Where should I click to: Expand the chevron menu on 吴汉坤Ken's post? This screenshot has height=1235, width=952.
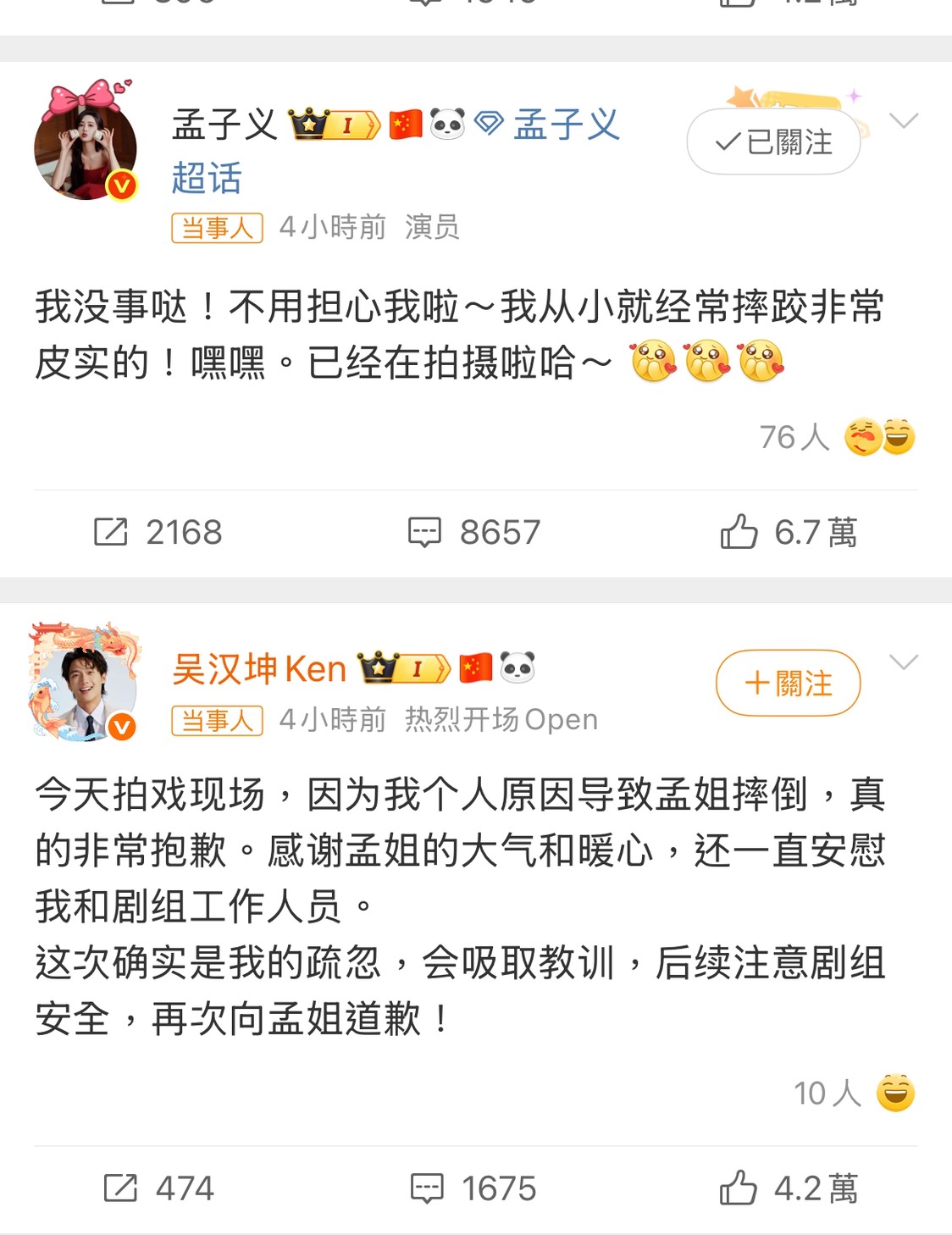coord(904,662)
